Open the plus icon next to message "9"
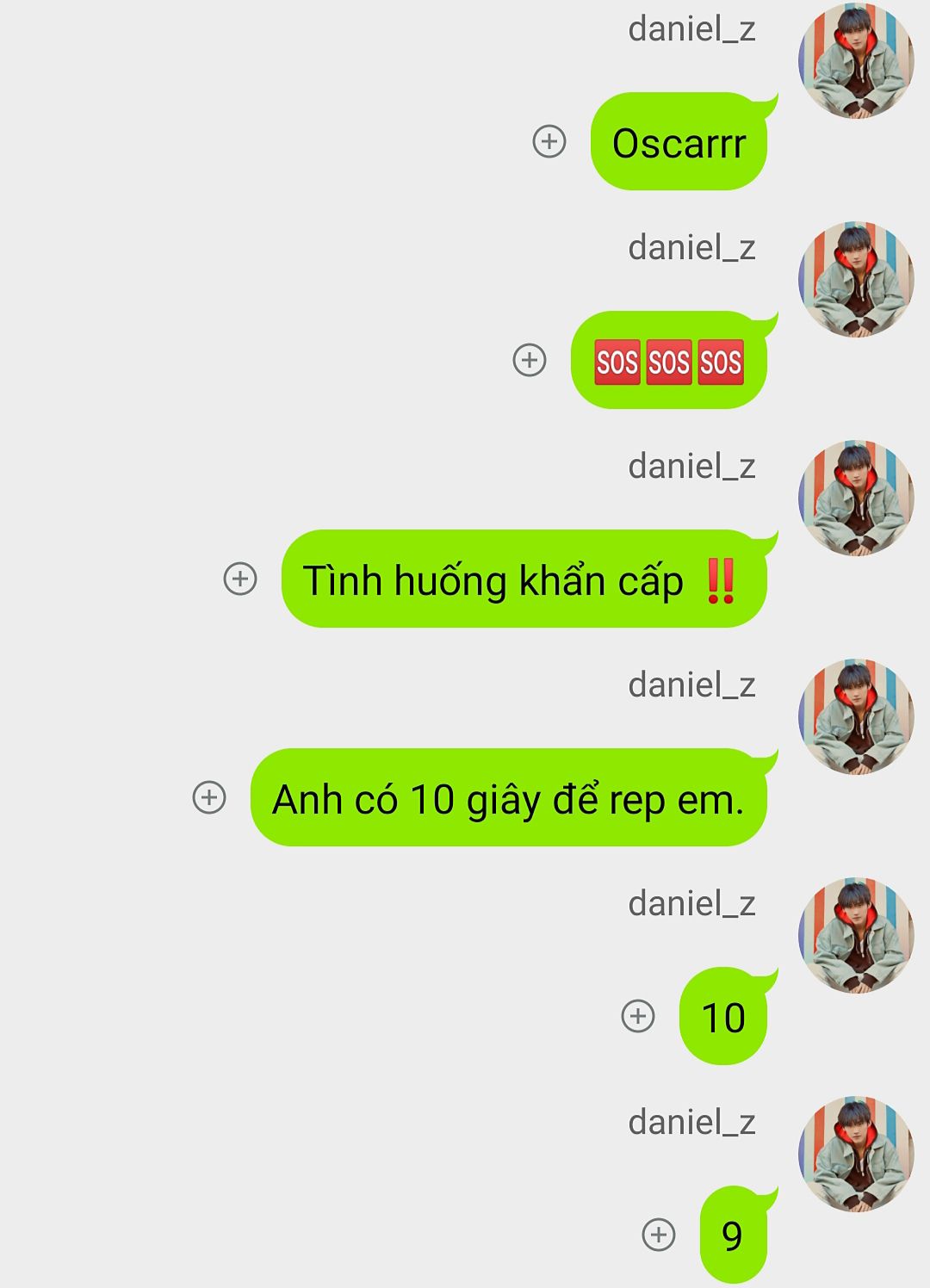The width and height of the screenshot is (930, 1288). click(x=659, y=1235)
